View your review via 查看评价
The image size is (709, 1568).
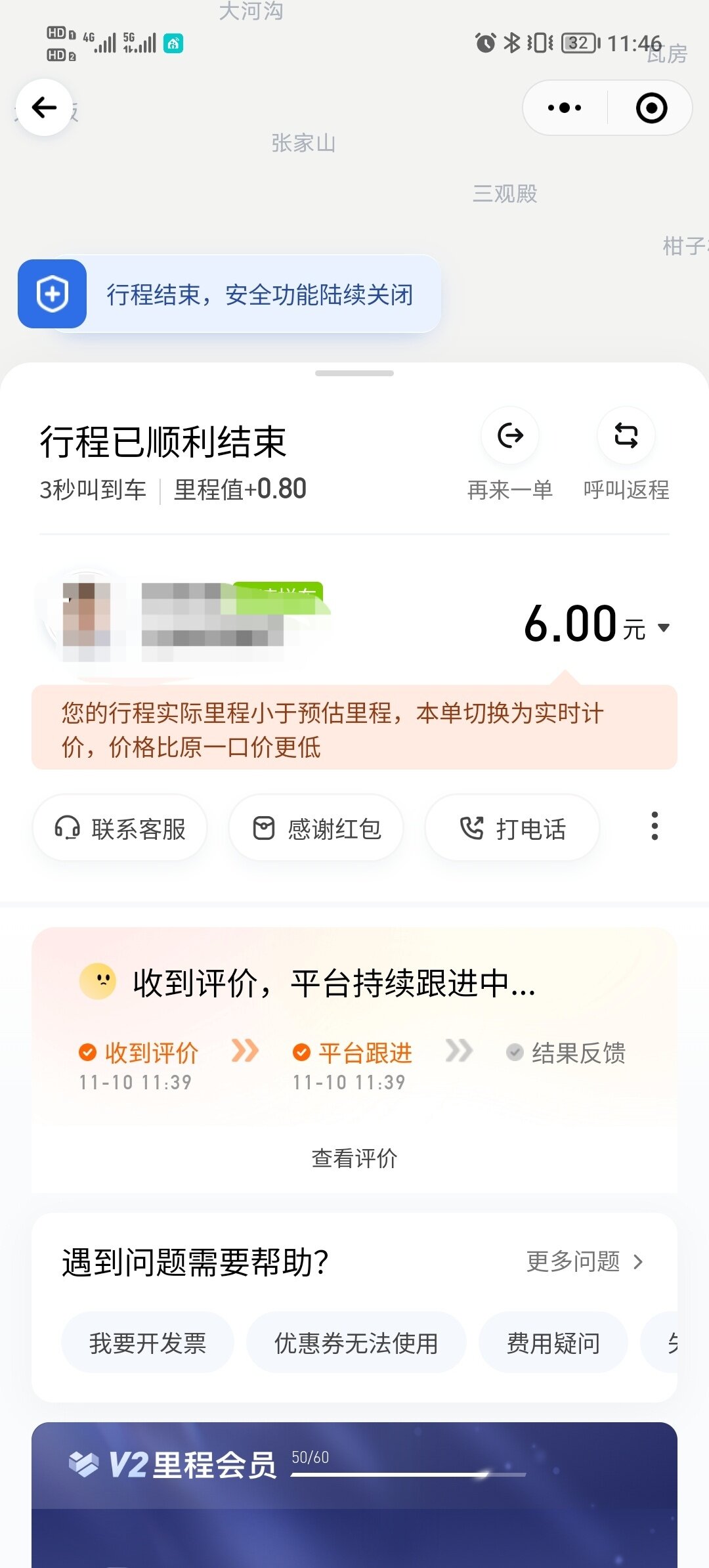click(354, 1158)
